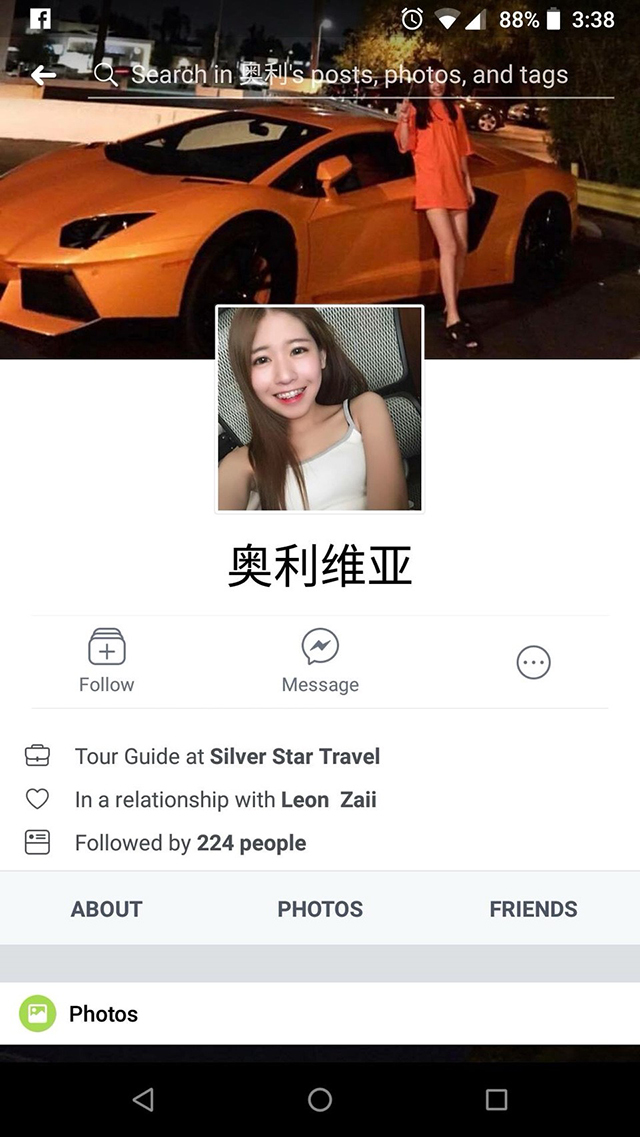Open the profile picture

click(x=320, y=409)
